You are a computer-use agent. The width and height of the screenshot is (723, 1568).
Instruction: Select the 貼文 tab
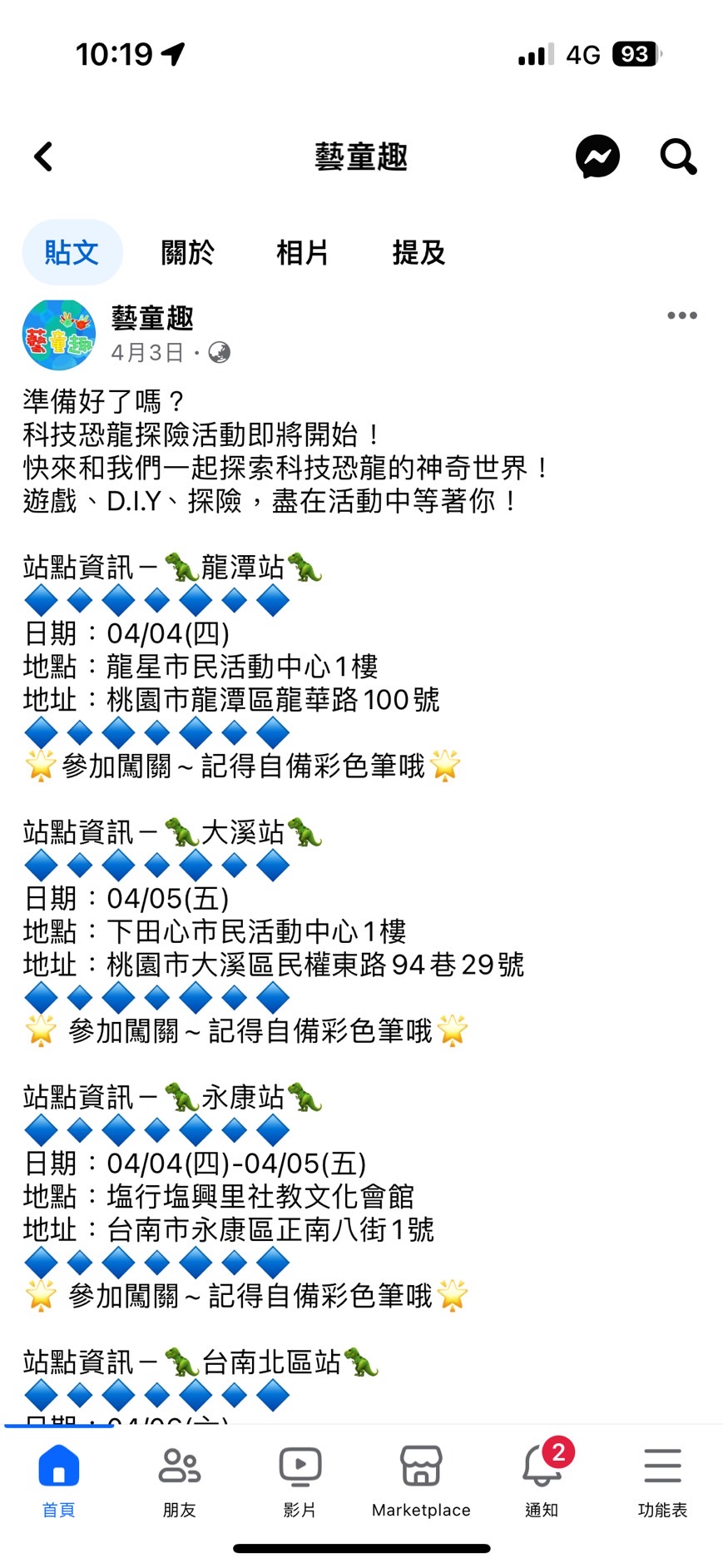(x=72, y=252)
